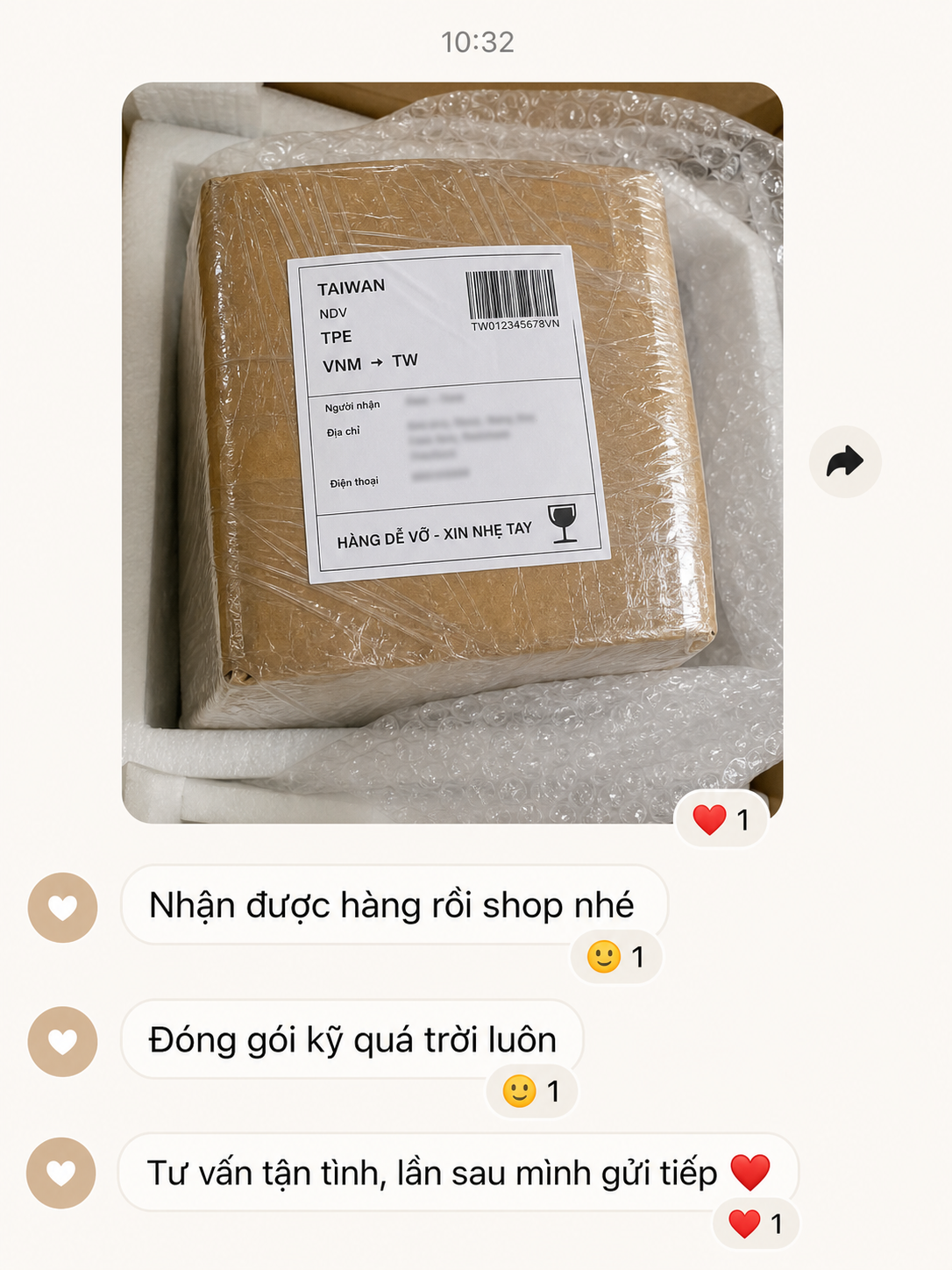This screenshot has height=1270, width=952.
Task: Open the sender avatar beside "Tư vấn tận tình" message
Action: (61, 1174)
